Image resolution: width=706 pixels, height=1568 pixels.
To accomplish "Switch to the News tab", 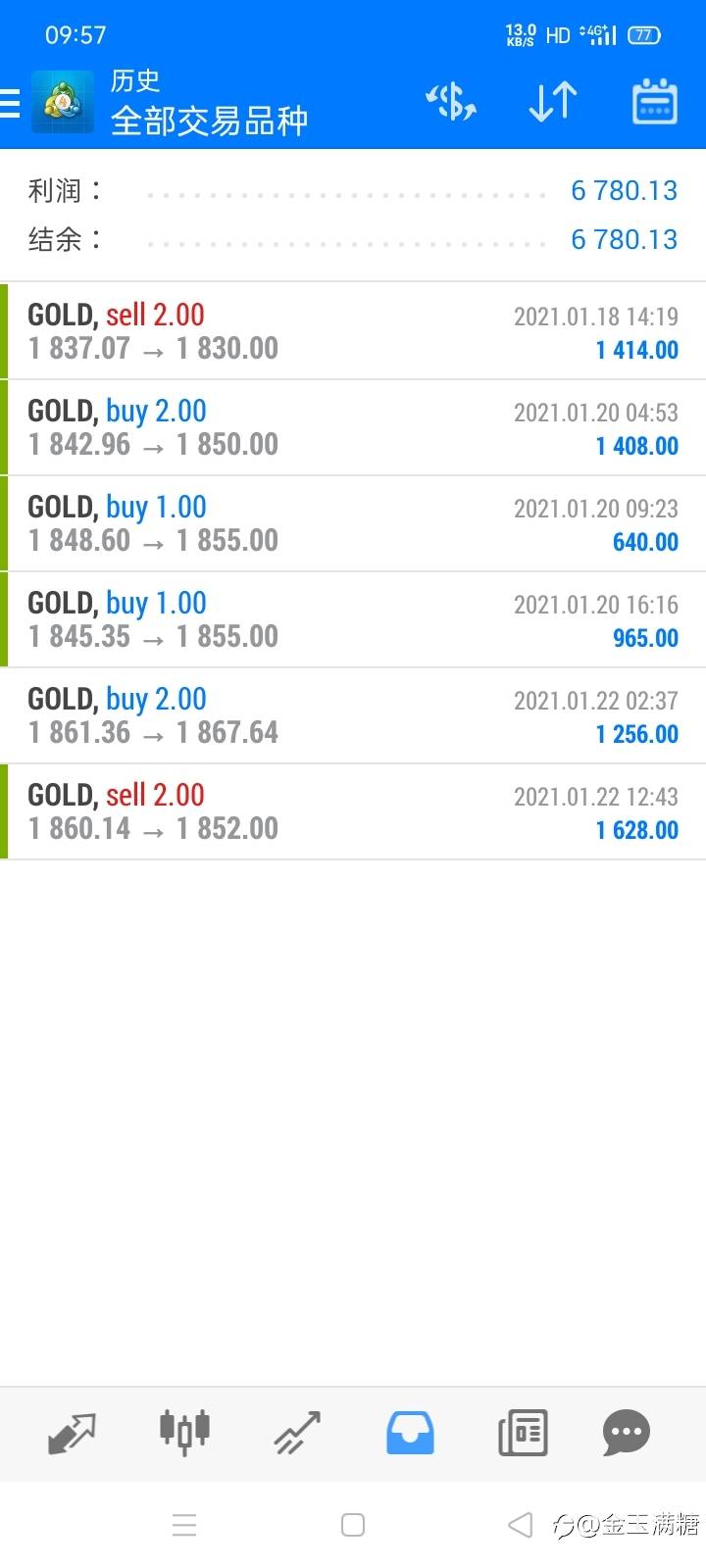I will [x=523, y=1433].
